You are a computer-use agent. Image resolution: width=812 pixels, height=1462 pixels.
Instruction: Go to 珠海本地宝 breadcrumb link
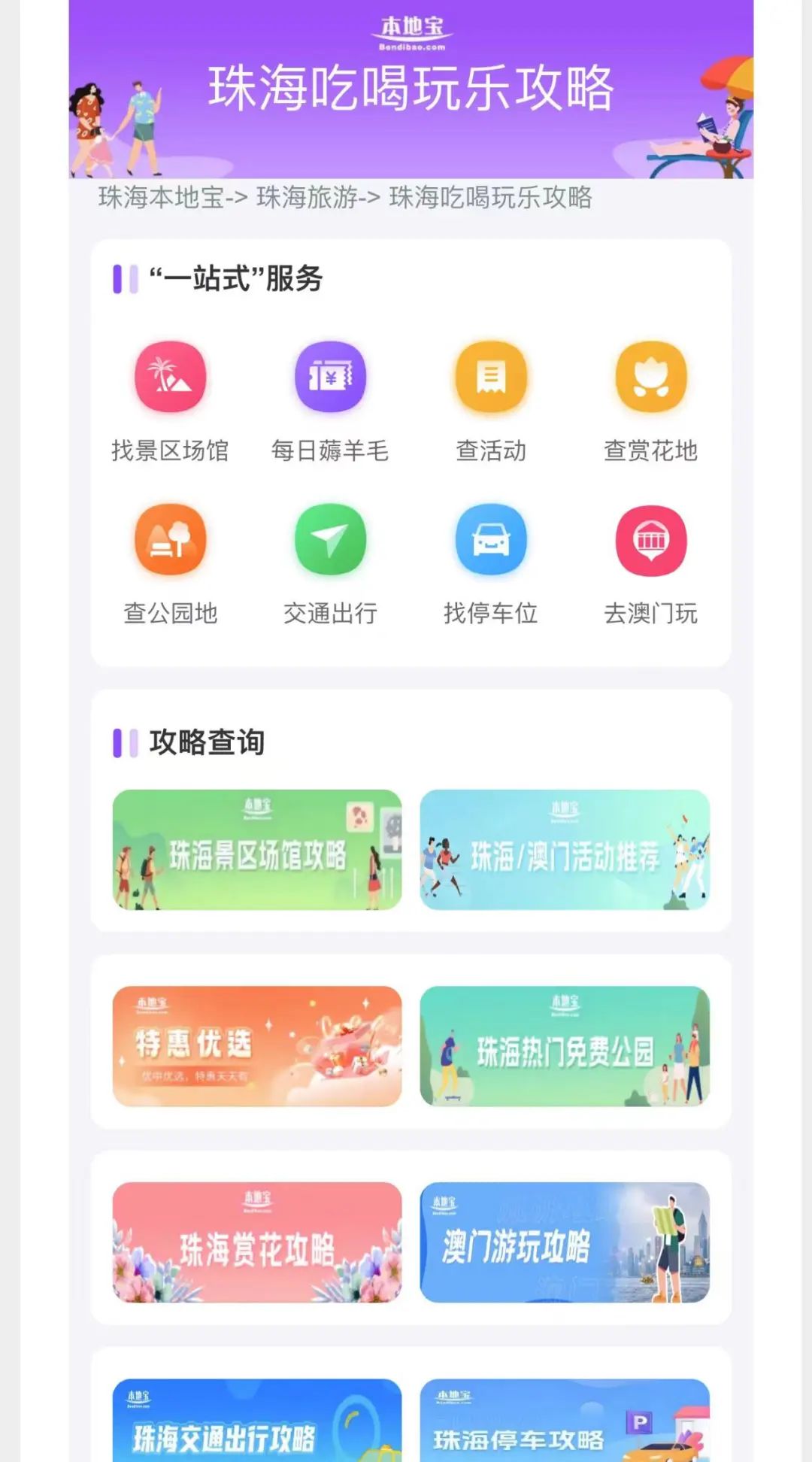pos(161,198)
